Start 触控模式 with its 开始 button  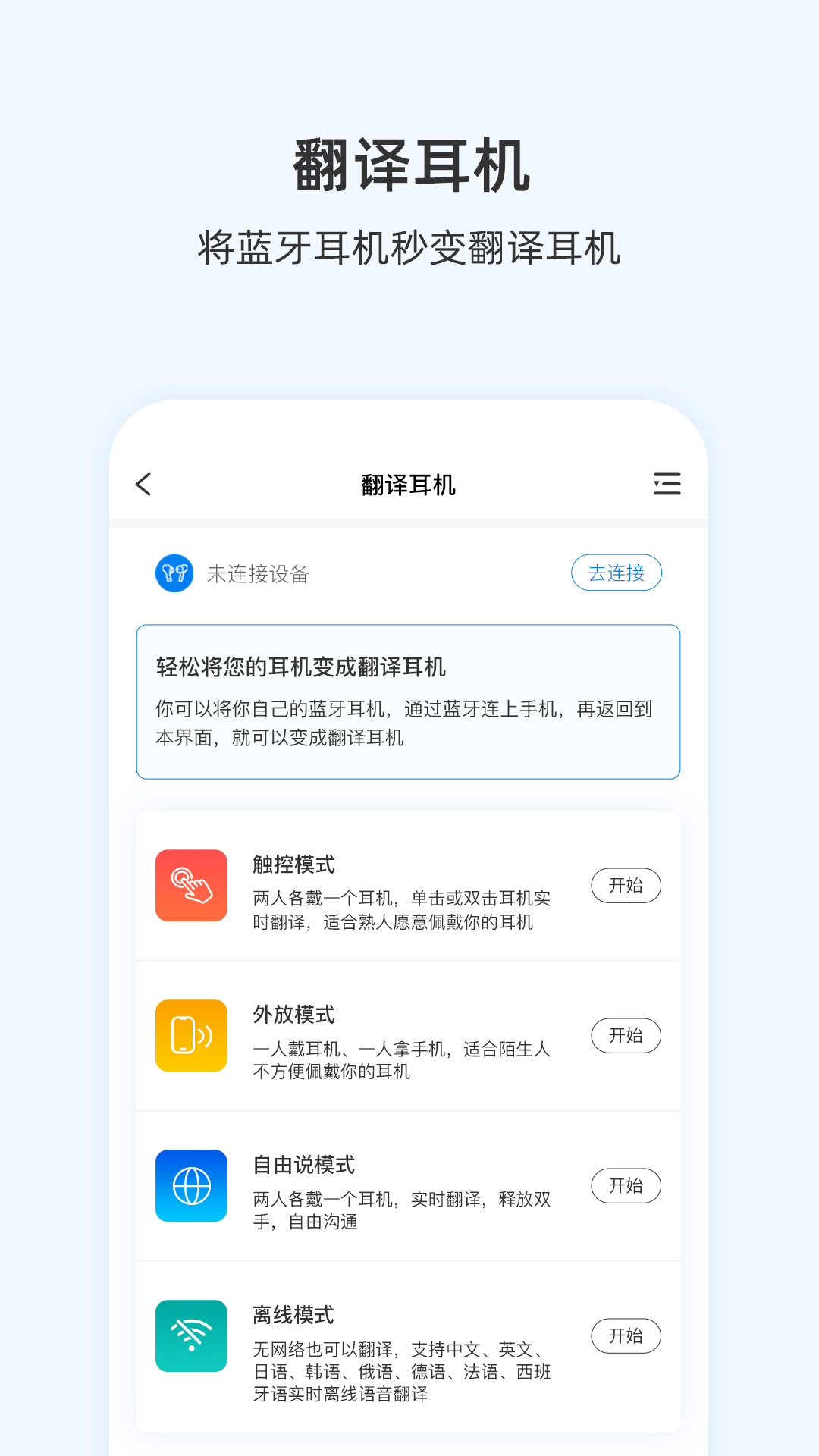[x=626, y=885]
